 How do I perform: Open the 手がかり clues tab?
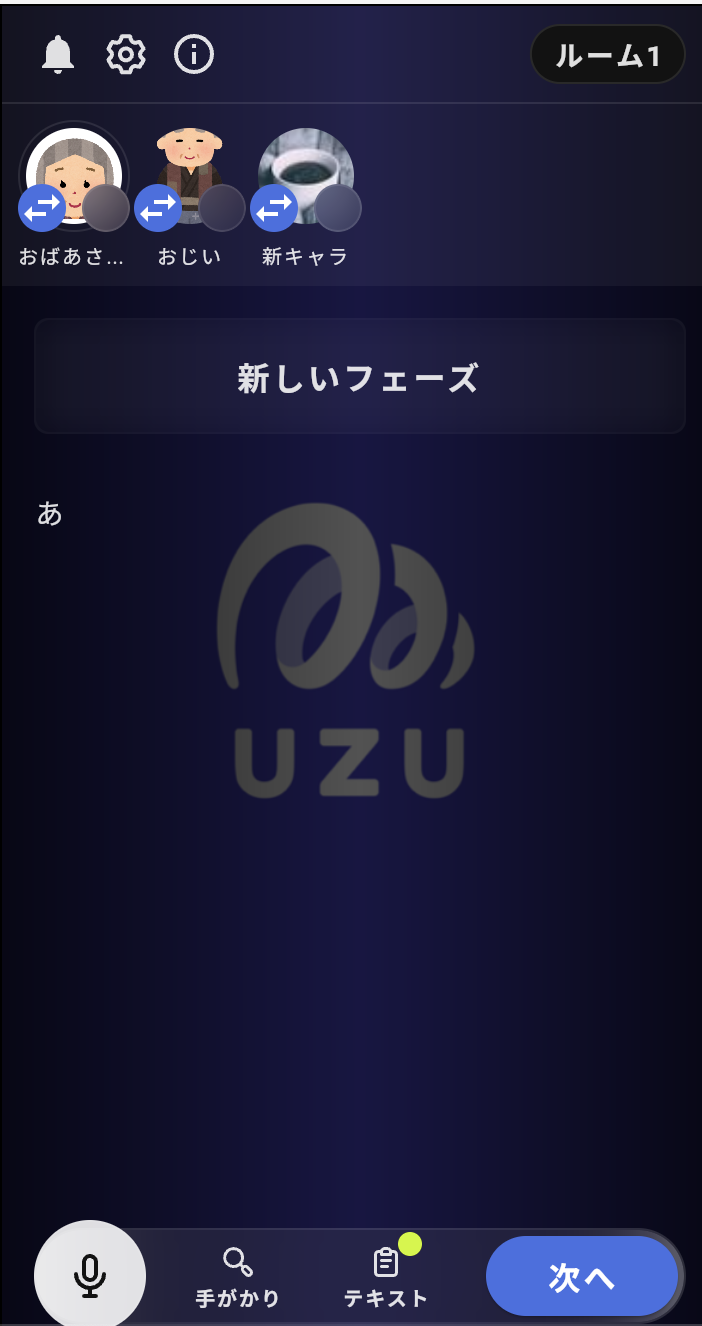(x=238, y=1278)
